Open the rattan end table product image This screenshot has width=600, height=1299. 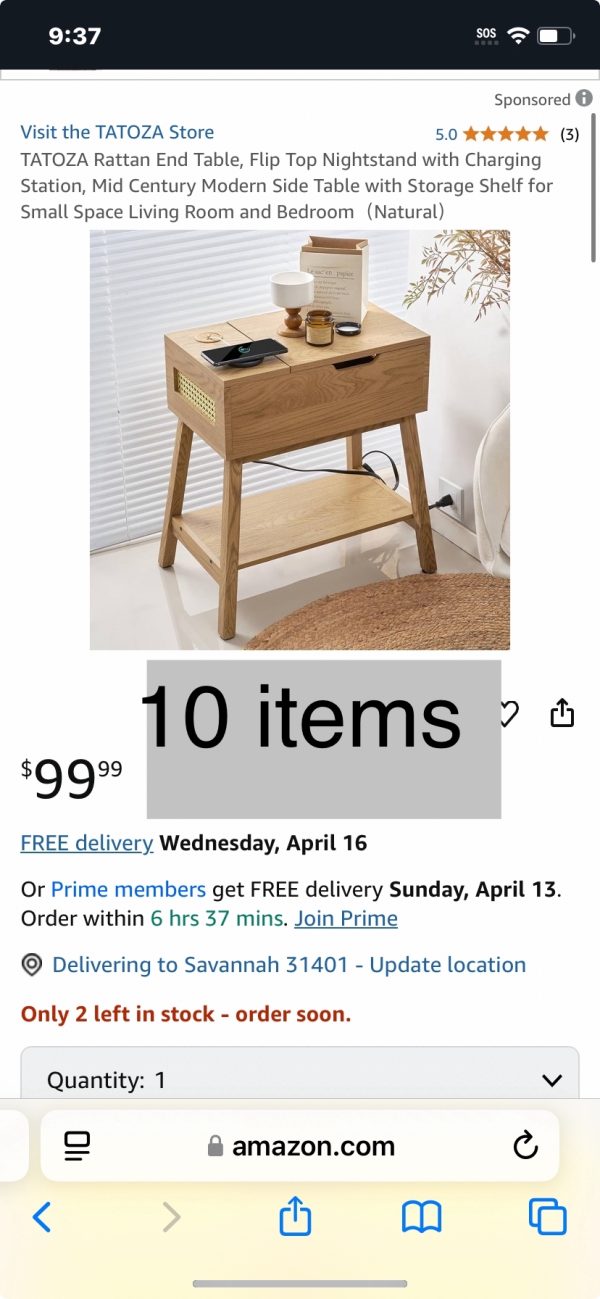point(300,440)
